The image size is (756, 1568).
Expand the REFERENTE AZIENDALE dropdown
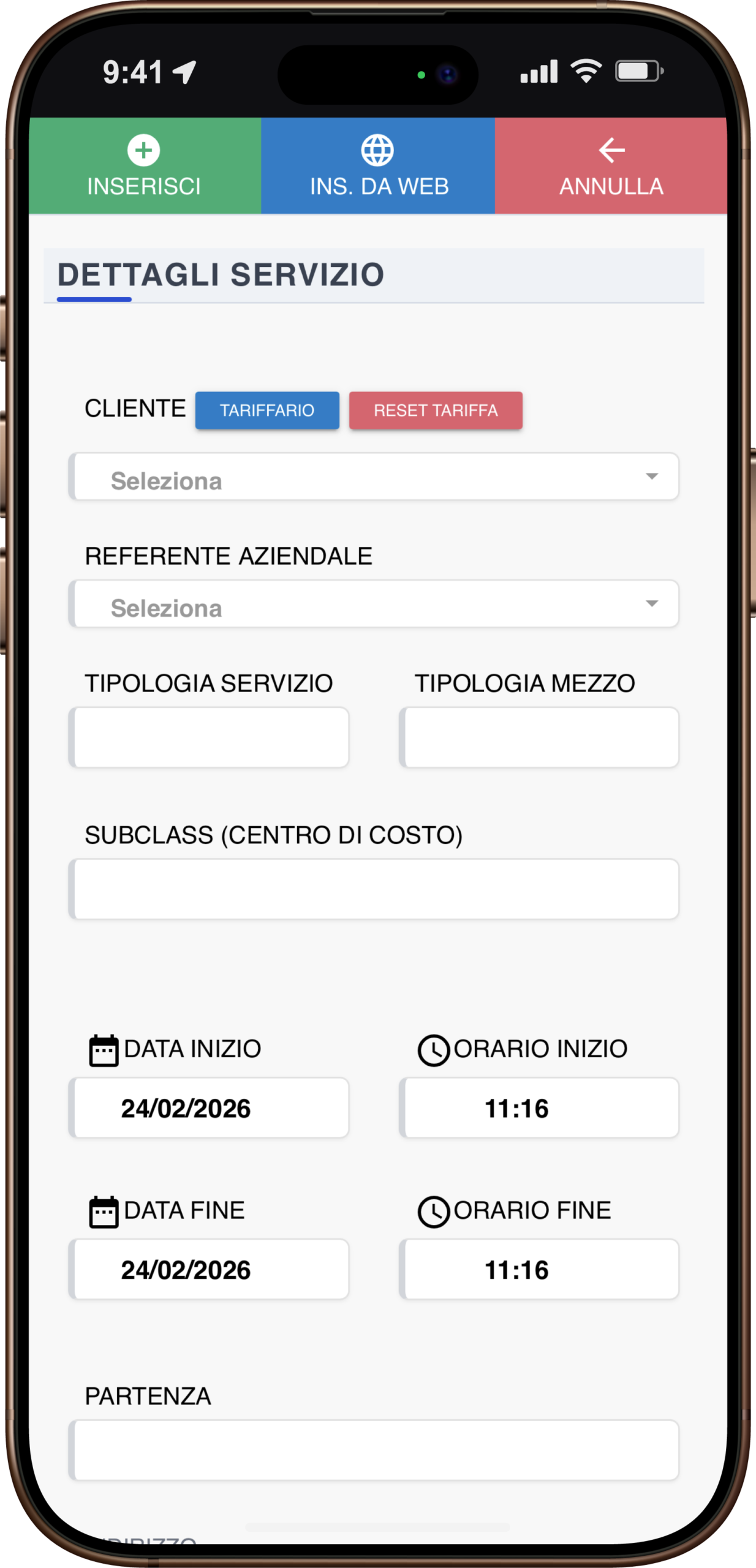(374, 605)
